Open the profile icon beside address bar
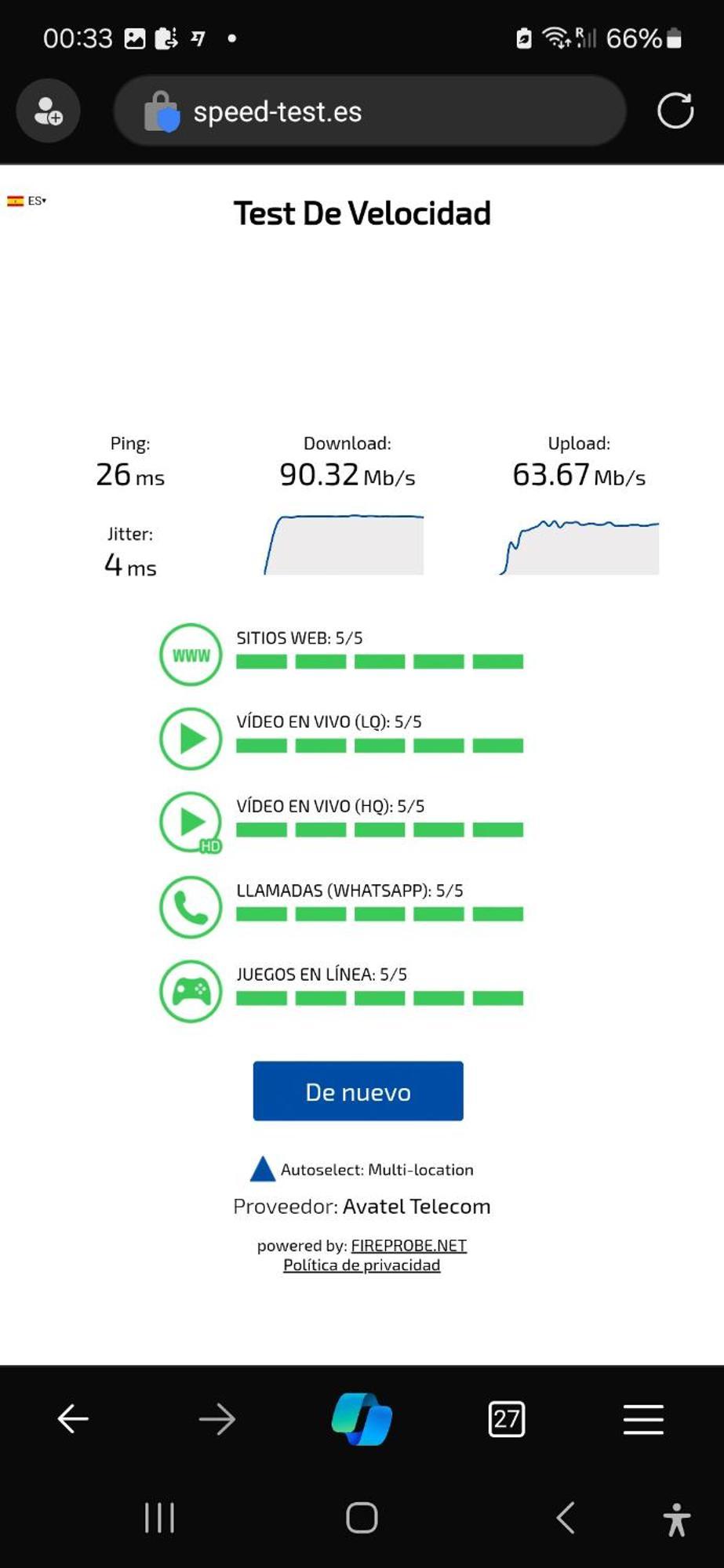This screenshot has width=724, height=1568. click(x=49, y=111)
